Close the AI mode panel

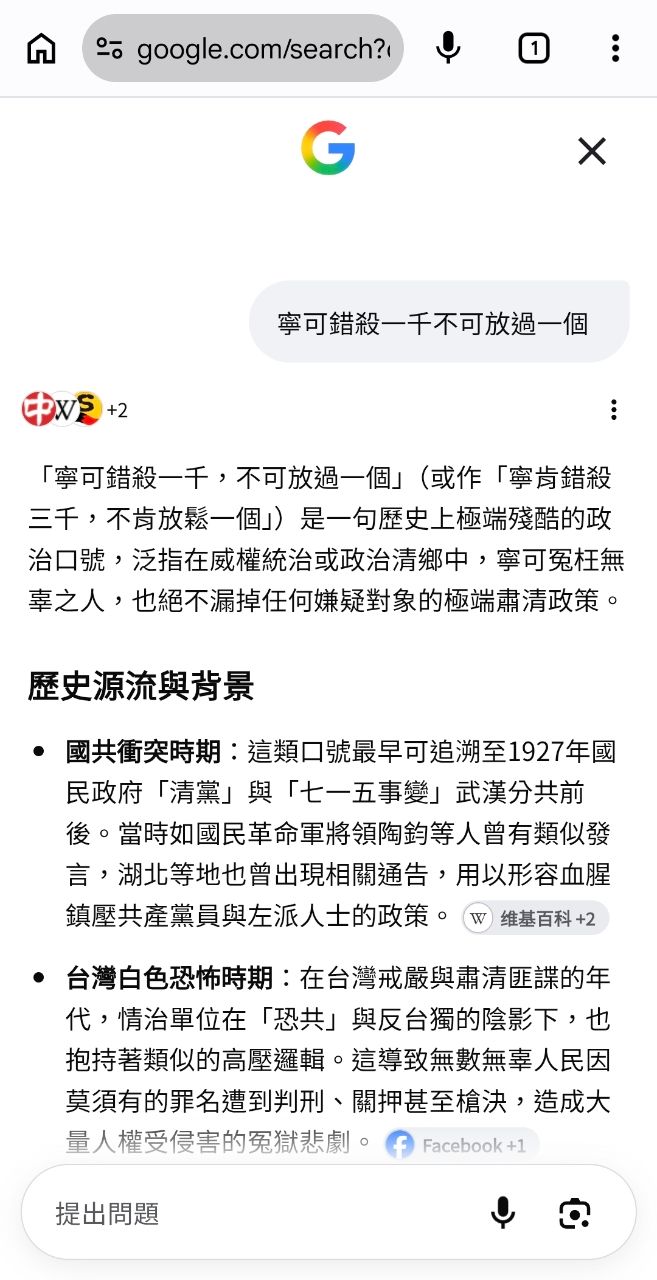tap(592, 151)
